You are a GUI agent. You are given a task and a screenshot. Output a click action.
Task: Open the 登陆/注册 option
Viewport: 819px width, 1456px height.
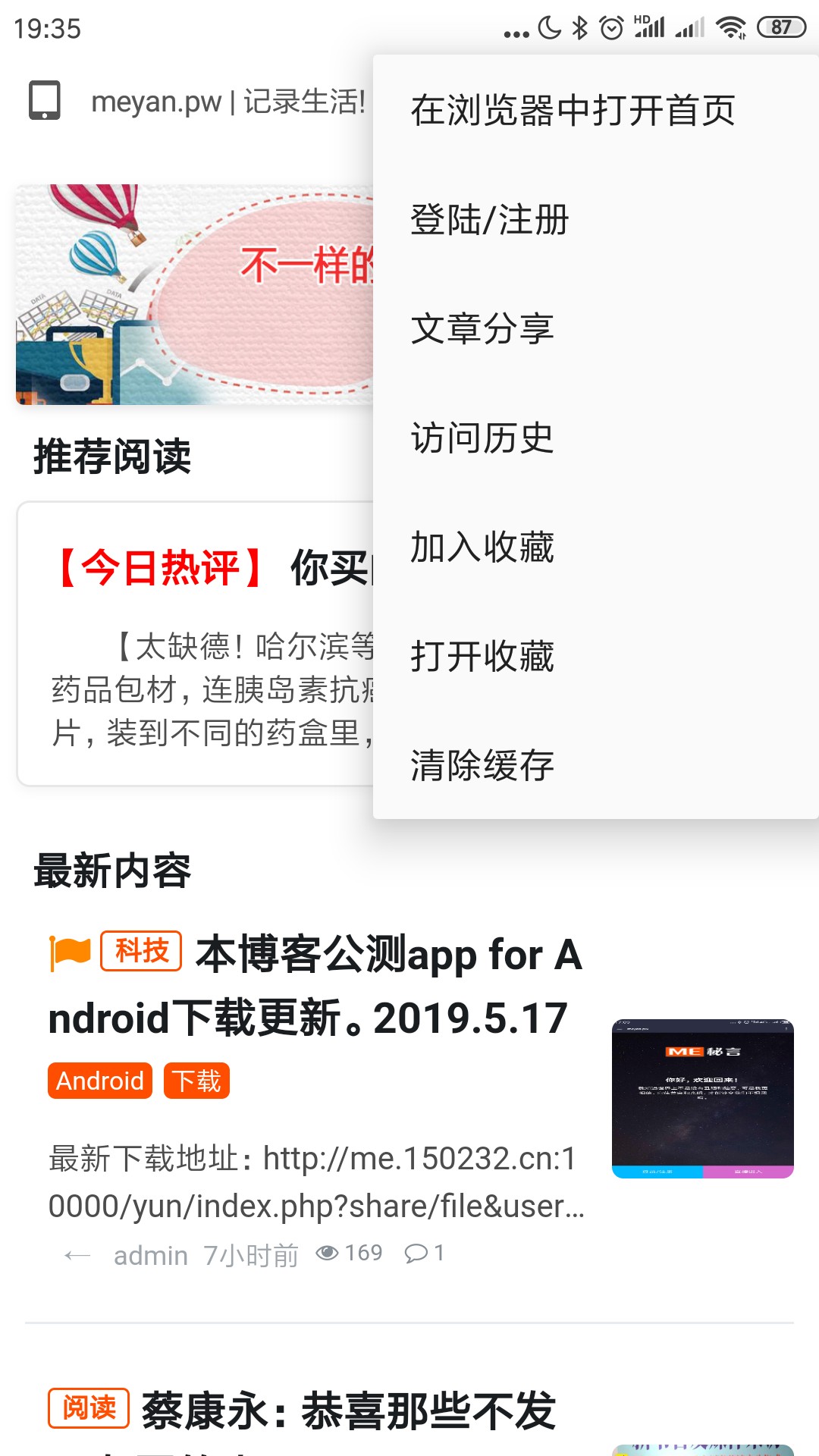click(x=489, y=220)
